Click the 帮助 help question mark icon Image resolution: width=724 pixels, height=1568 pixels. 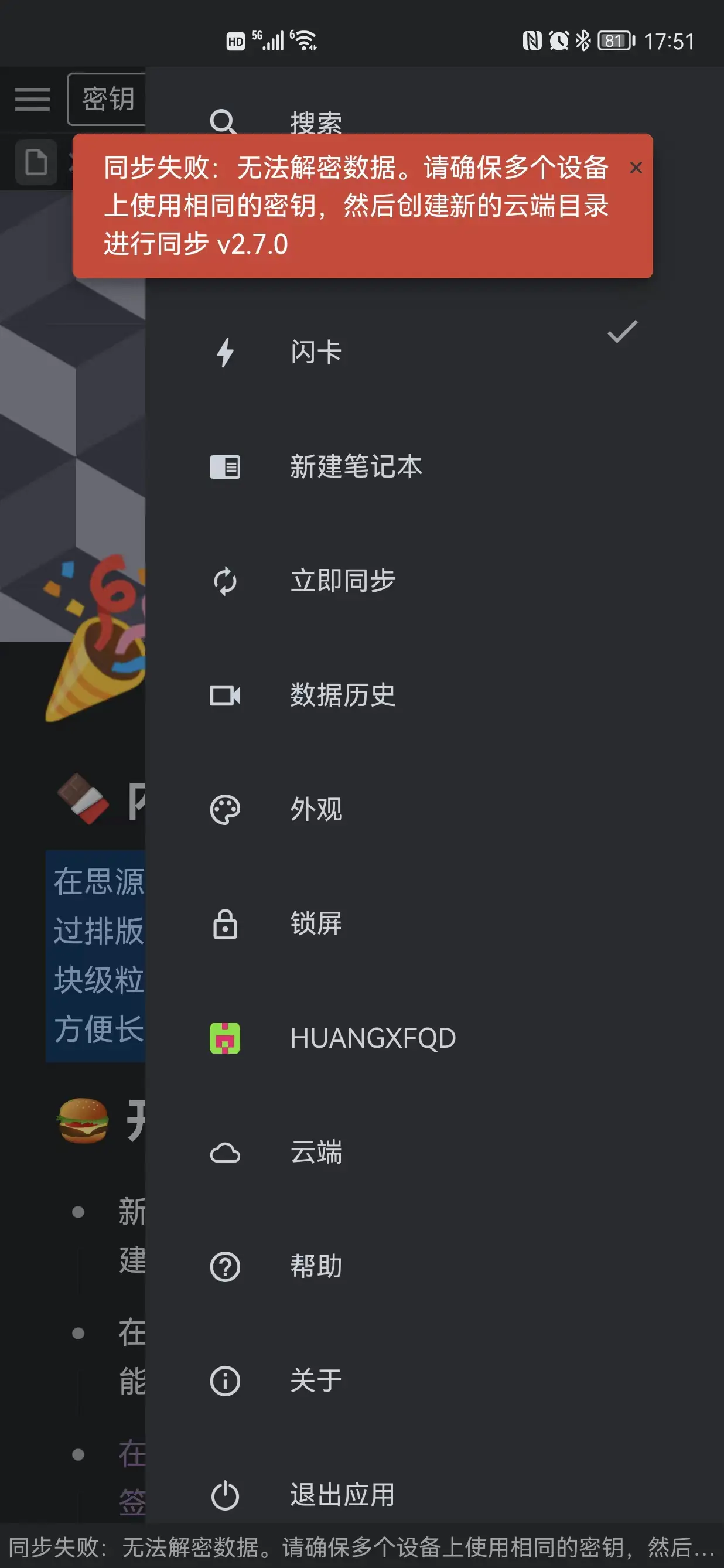(x=225, y=1268)
